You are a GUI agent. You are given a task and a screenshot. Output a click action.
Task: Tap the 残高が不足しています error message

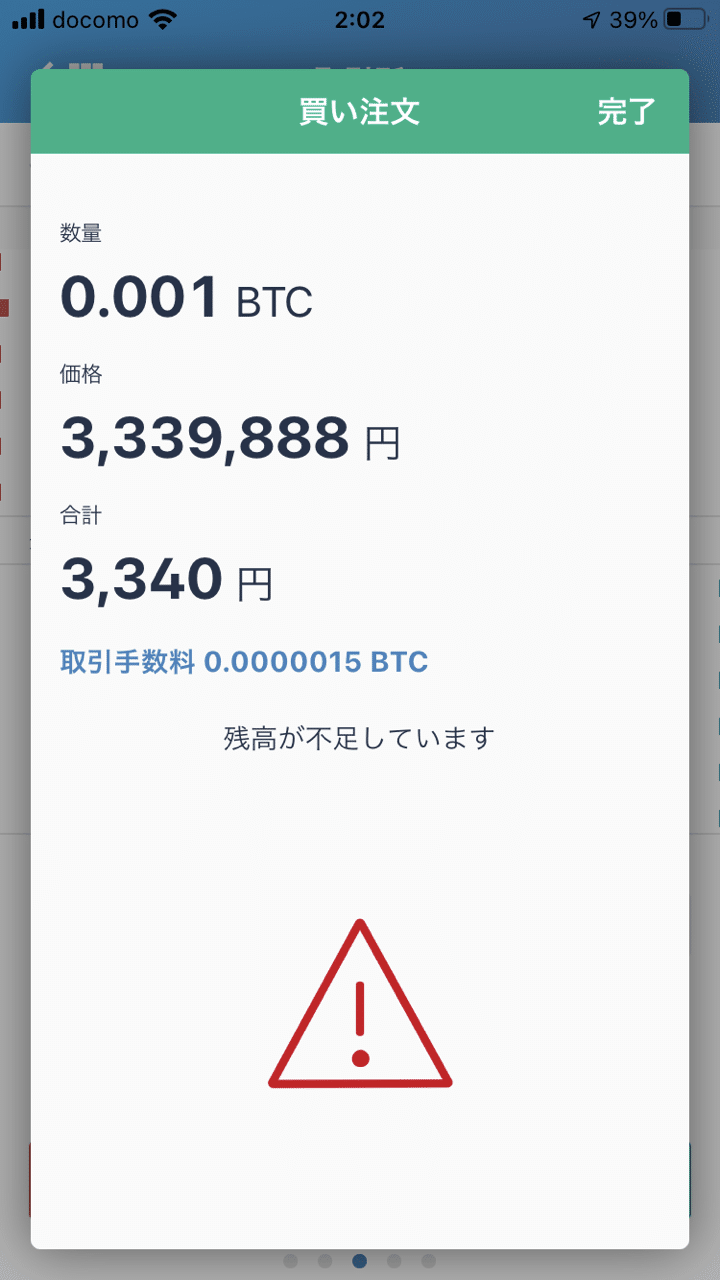360,735
